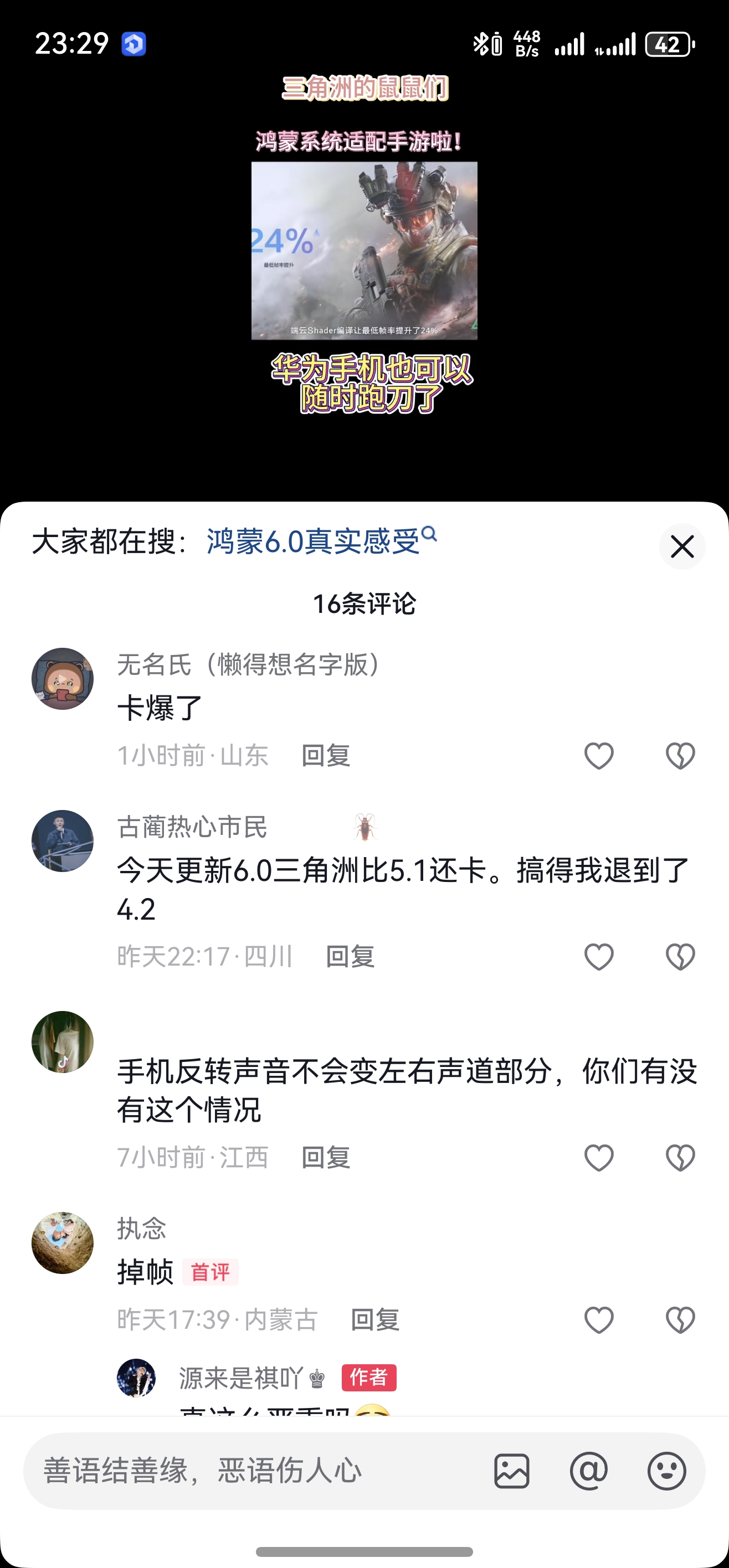This screenshot has height=1568, width=729.
Task: Reply to 执念's comment
Action: click(x=374, y=1319)
